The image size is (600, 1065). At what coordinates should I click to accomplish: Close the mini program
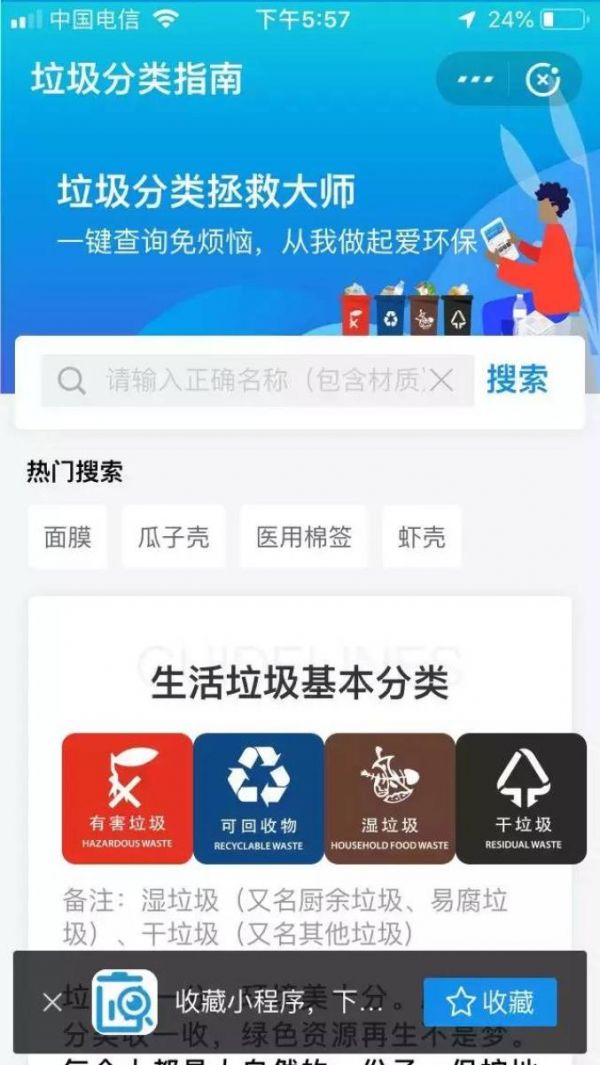coord(543,80)
